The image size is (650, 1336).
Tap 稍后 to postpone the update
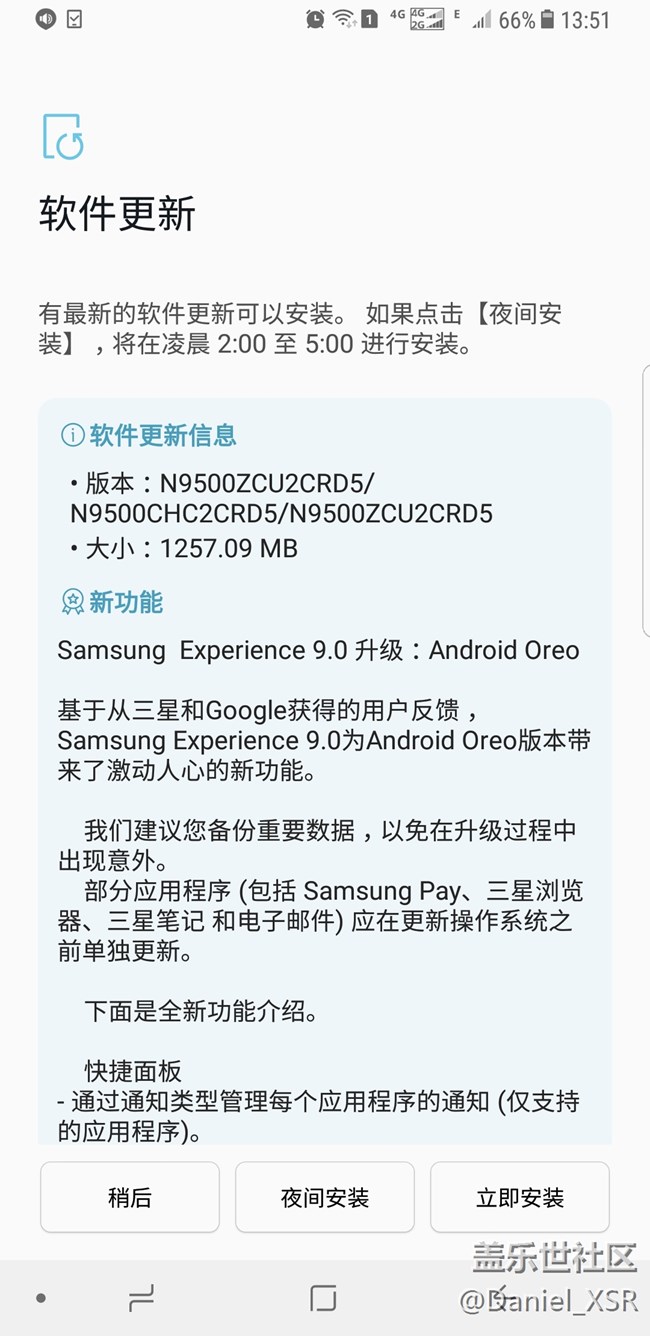[x=130, y=1197]
